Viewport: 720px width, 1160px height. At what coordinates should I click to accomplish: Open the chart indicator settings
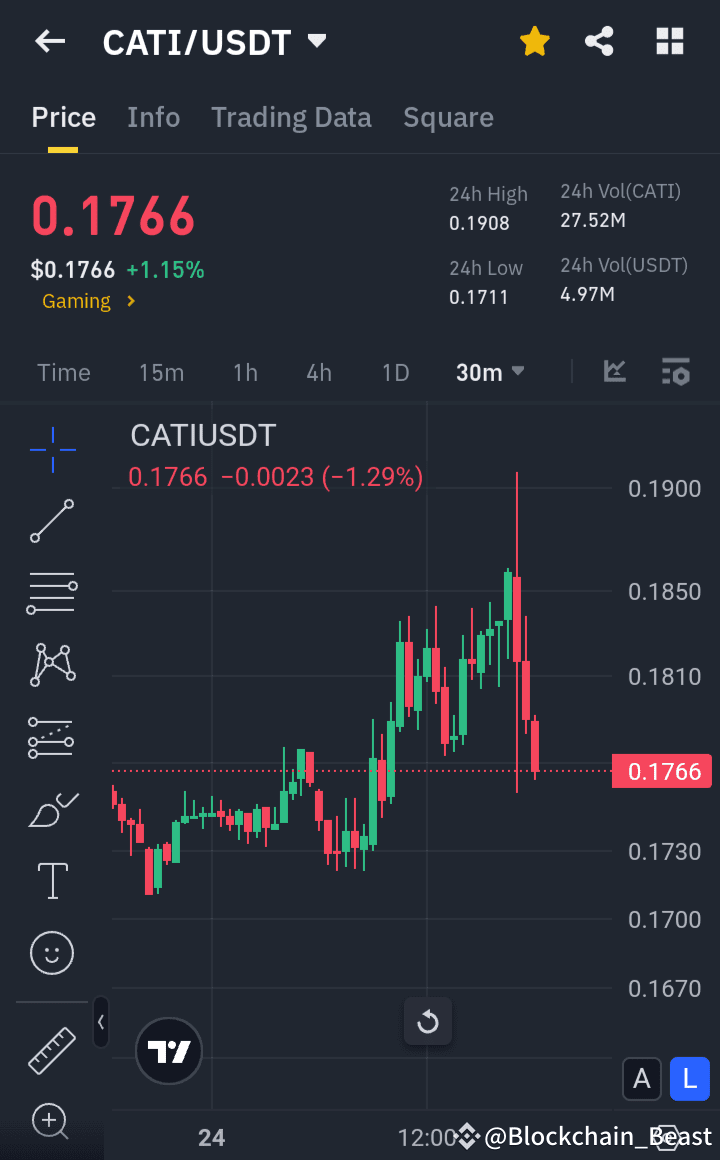click(x=675, y=371)
